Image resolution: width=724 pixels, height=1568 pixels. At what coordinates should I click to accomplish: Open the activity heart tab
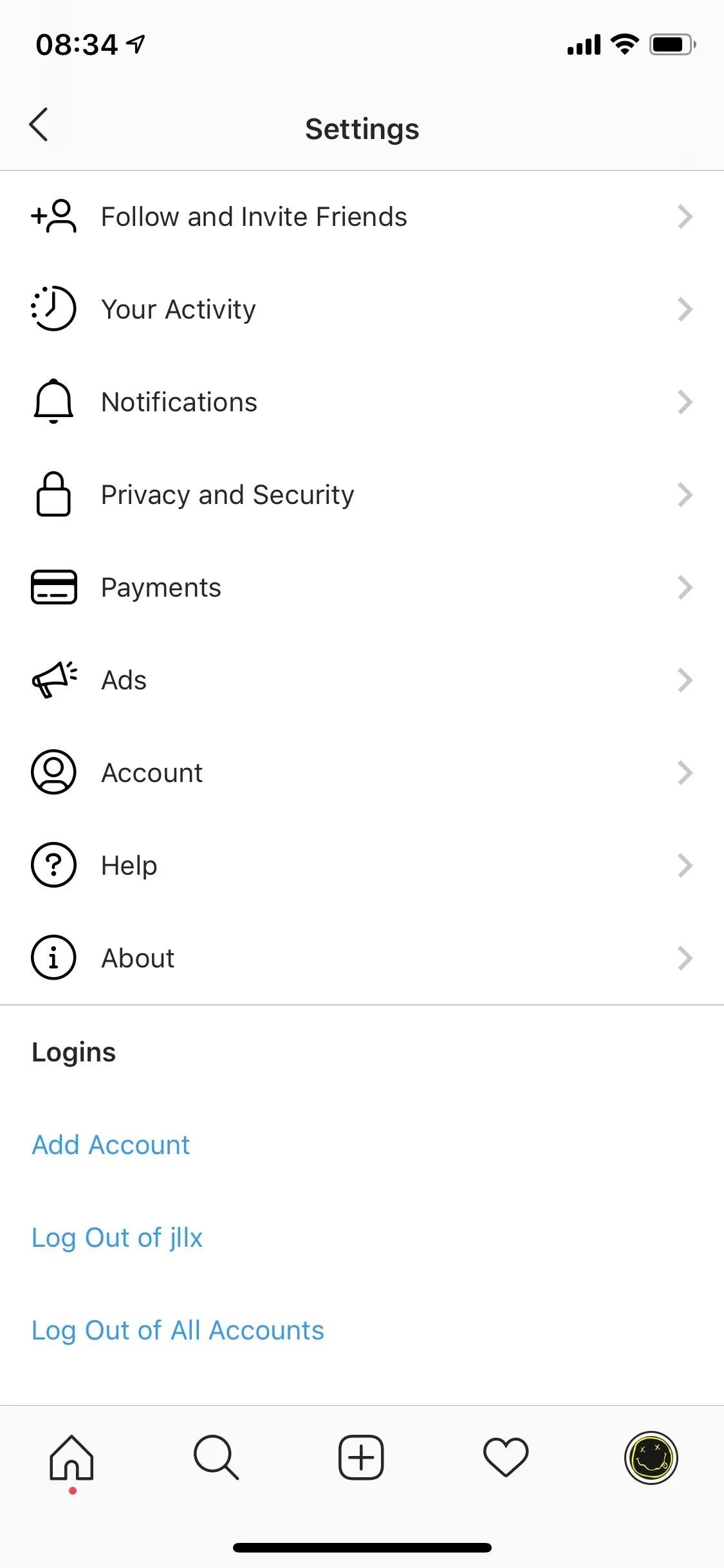click(506, 1457)
